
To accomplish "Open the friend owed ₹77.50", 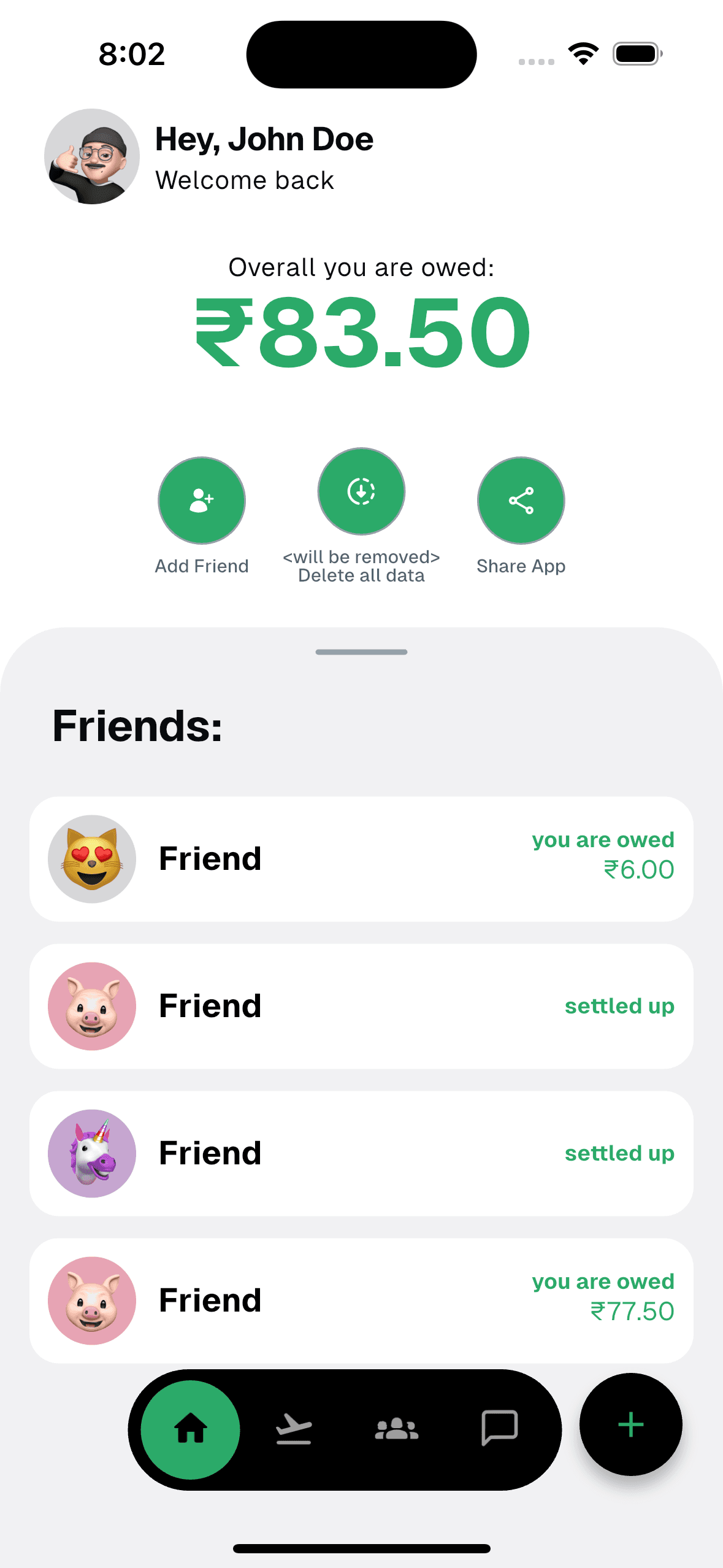I will point(361,1301).
